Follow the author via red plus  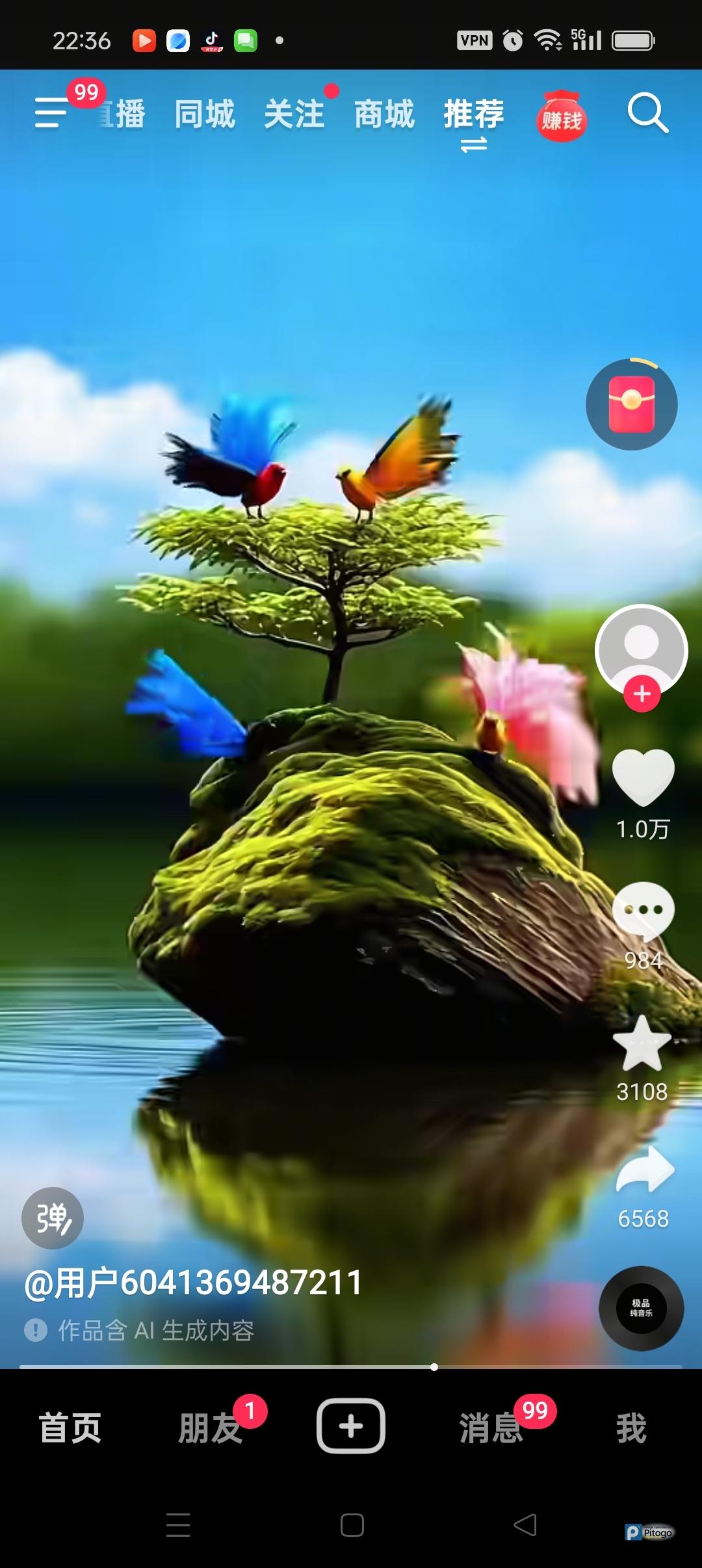click(x=642, y=694)
